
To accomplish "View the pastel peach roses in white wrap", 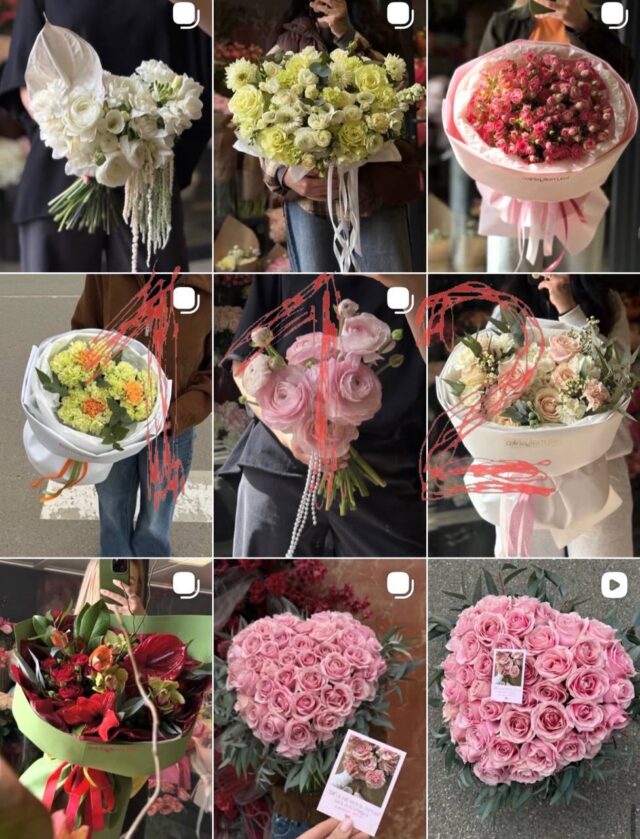I will pyautogui.click(x=534, y=415).
